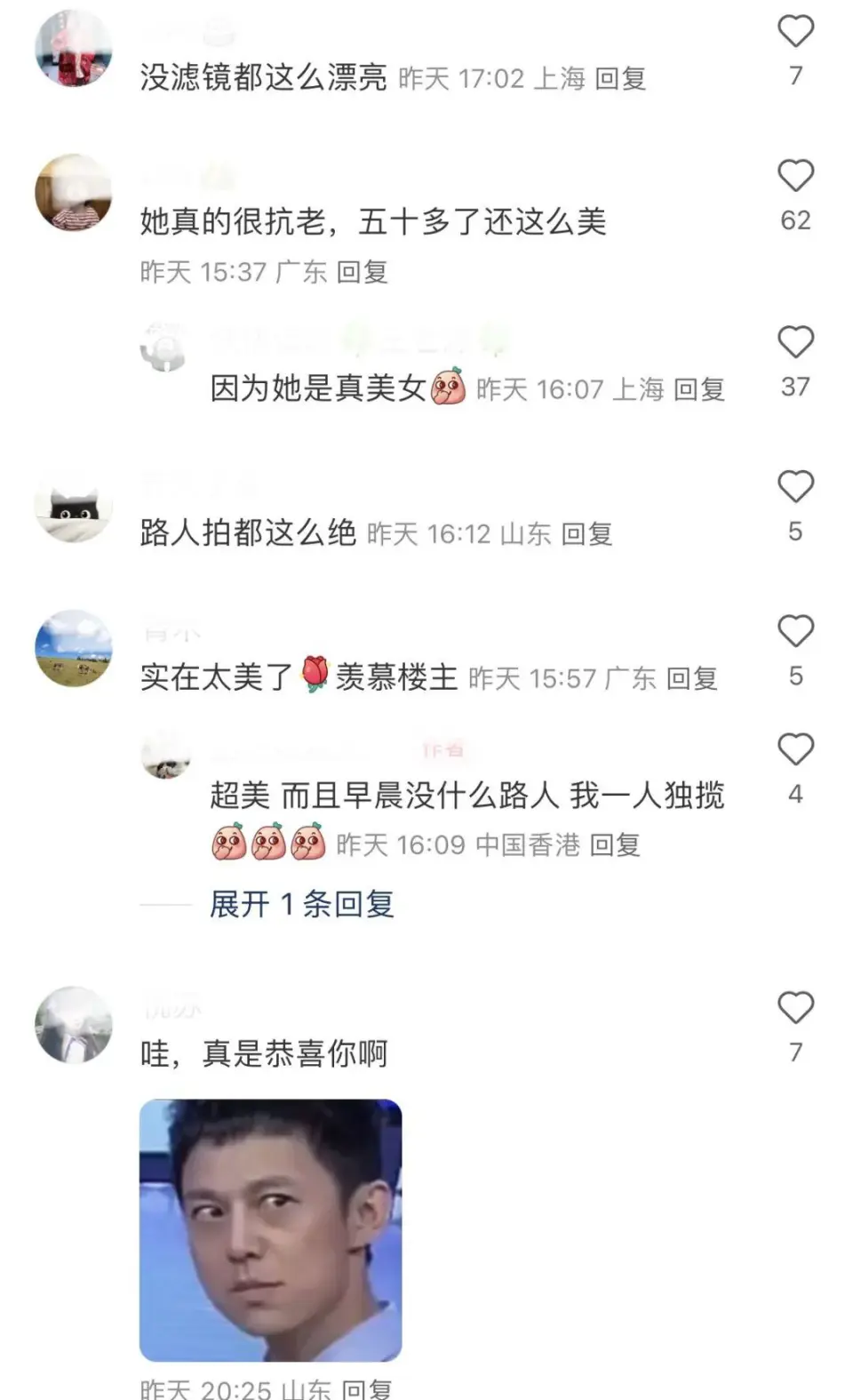The height and width of the screenshot is (1400, 853).
Task: Tap 回复 on 因为她是真美女
Action: pyautogui.click(x=699, y=388)
